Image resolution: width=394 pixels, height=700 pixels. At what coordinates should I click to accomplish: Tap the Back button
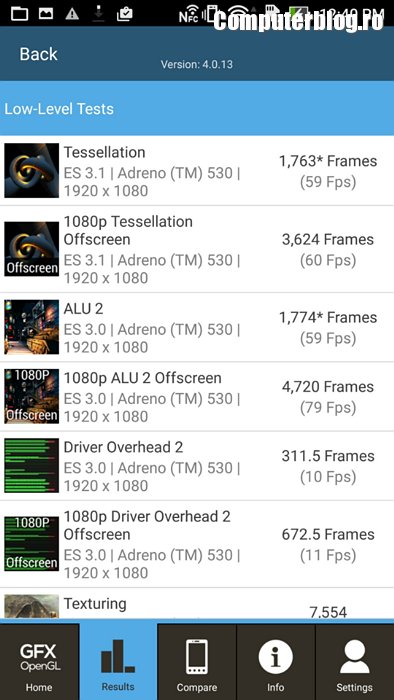pyautogui.click(x=38, y=54)
